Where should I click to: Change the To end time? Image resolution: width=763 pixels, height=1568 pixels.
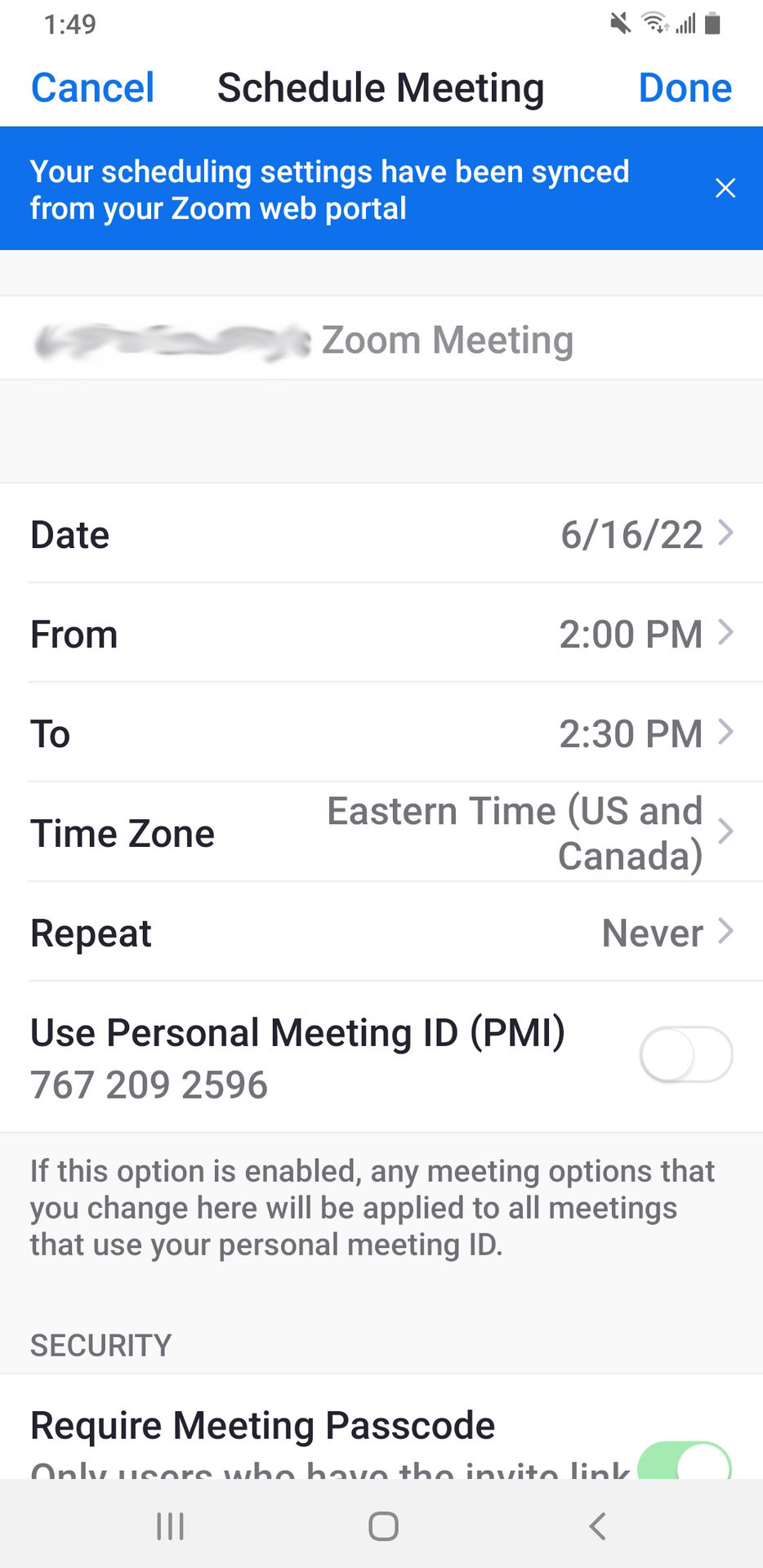[x=381, y=733]
